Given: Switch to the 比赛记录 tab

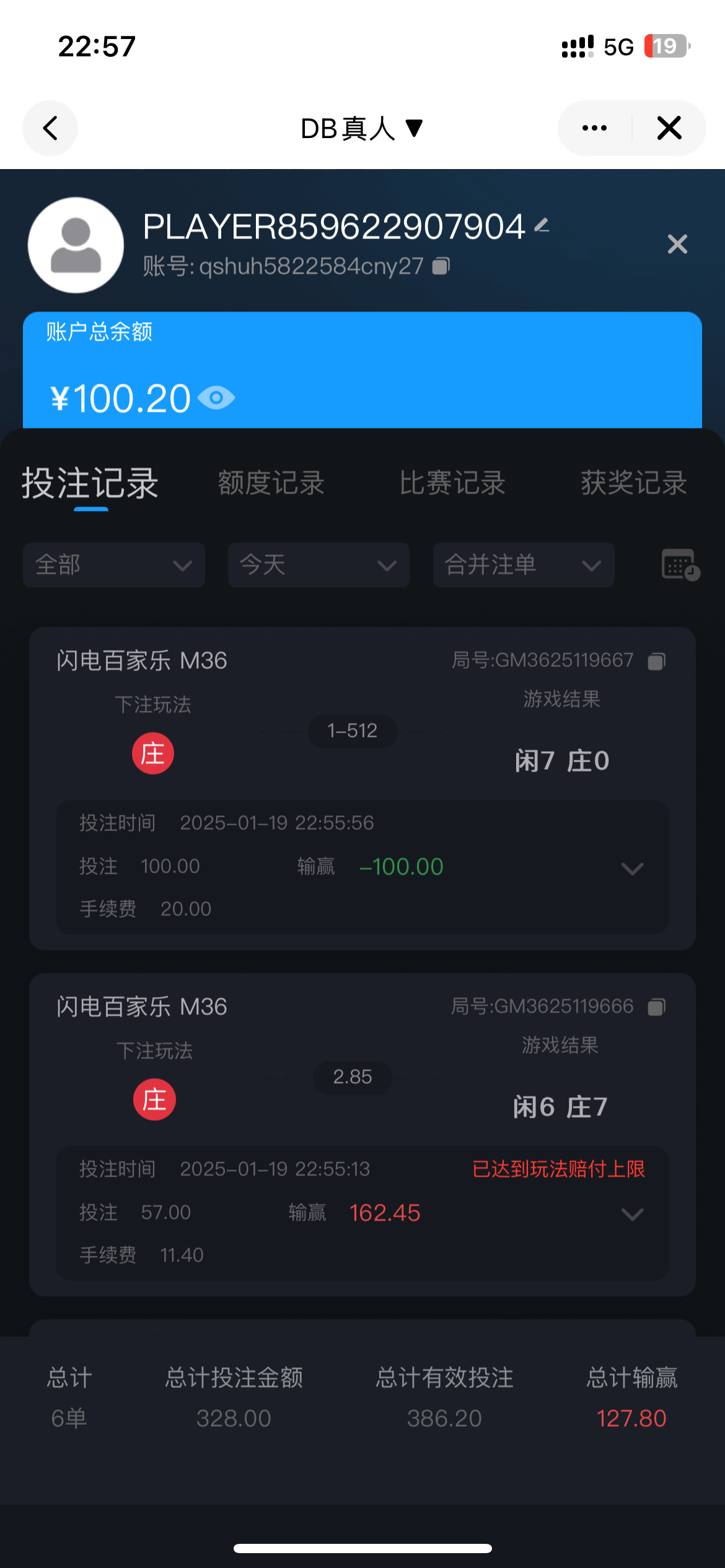Looking at the screenshot, I should (x=452, y=483).
